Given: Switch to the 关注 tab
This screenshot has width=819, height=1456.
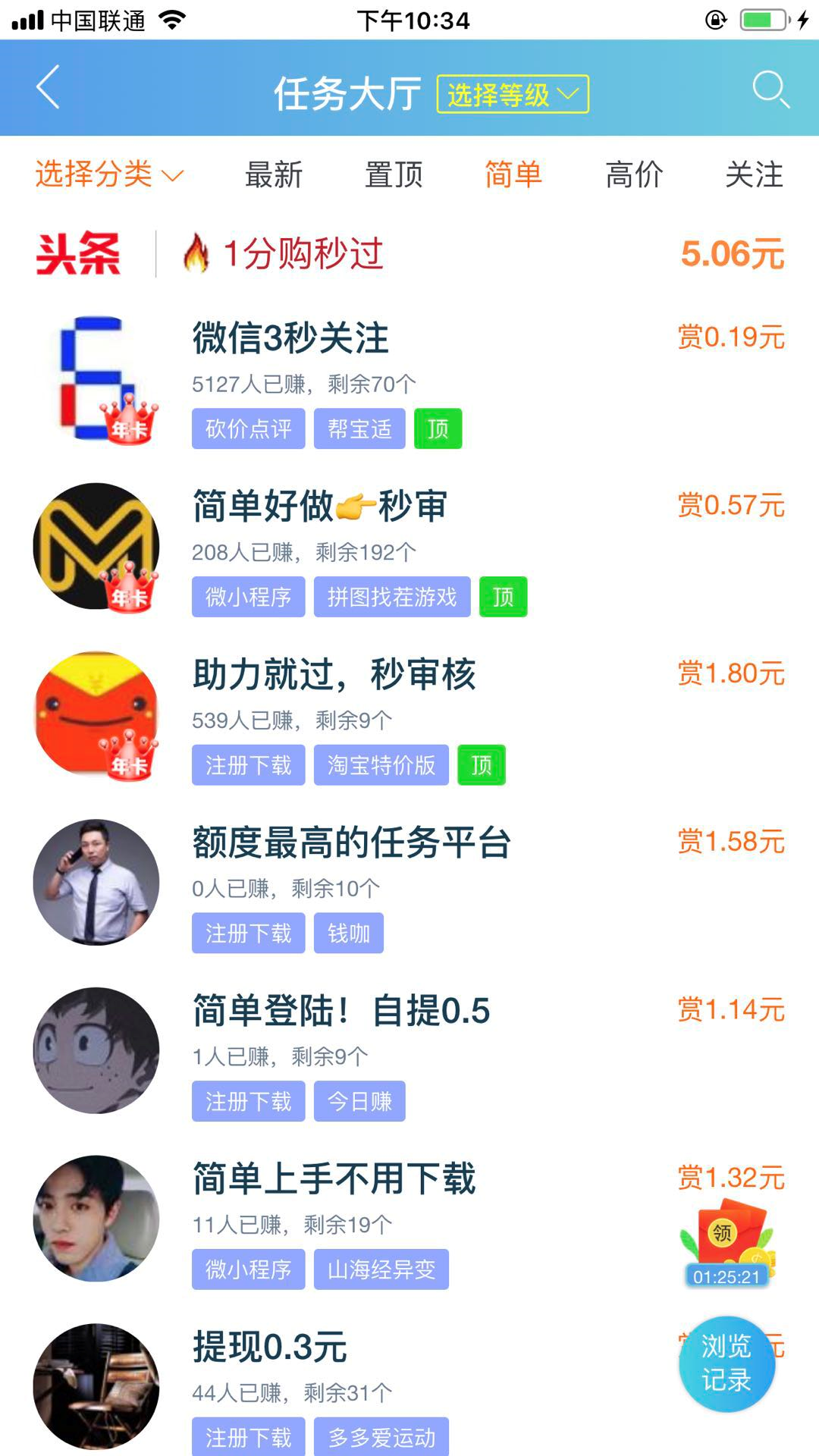Looking at the screenshot, I should tap(754, 174).
